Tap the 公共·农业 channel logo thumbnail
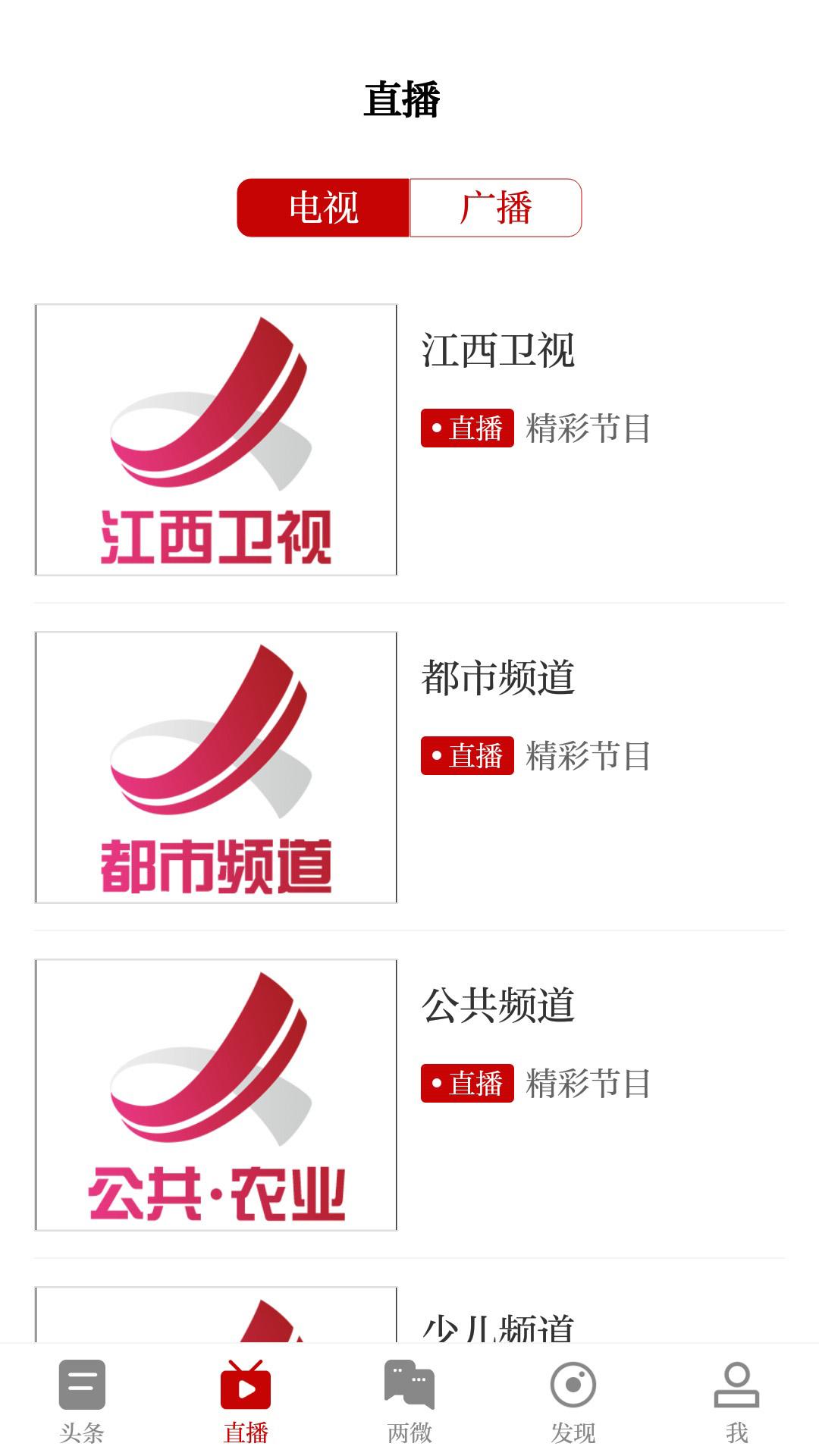The image size is (819, 1456). pos(216,1094)
